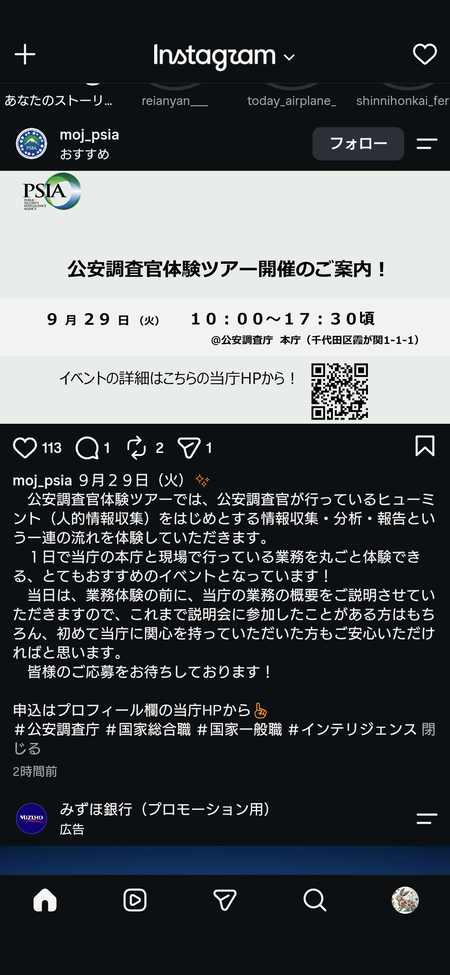The image size is (450, 975).
Task: Like the moj_psia post
Action: tap(25, 448)
